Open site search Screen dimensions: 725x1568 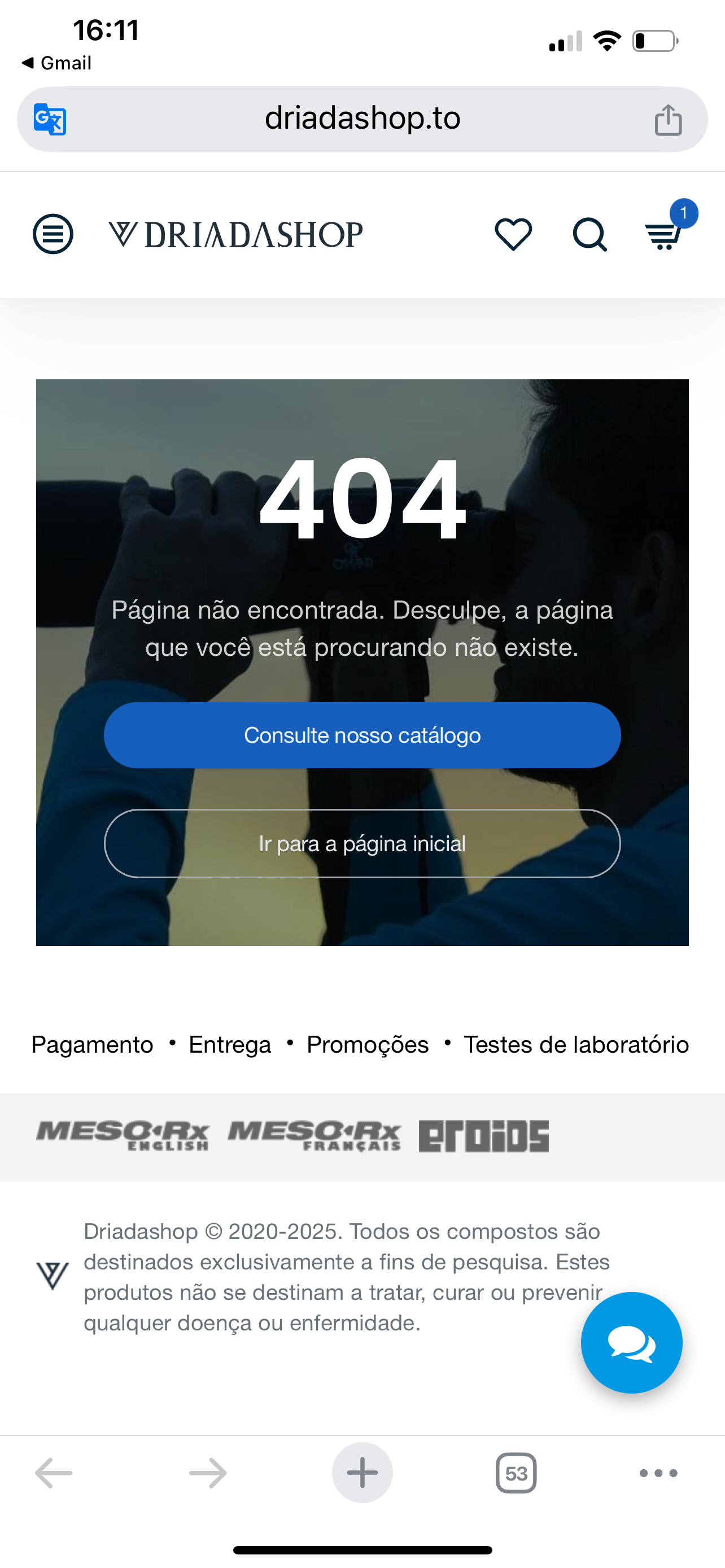(589, 234)
